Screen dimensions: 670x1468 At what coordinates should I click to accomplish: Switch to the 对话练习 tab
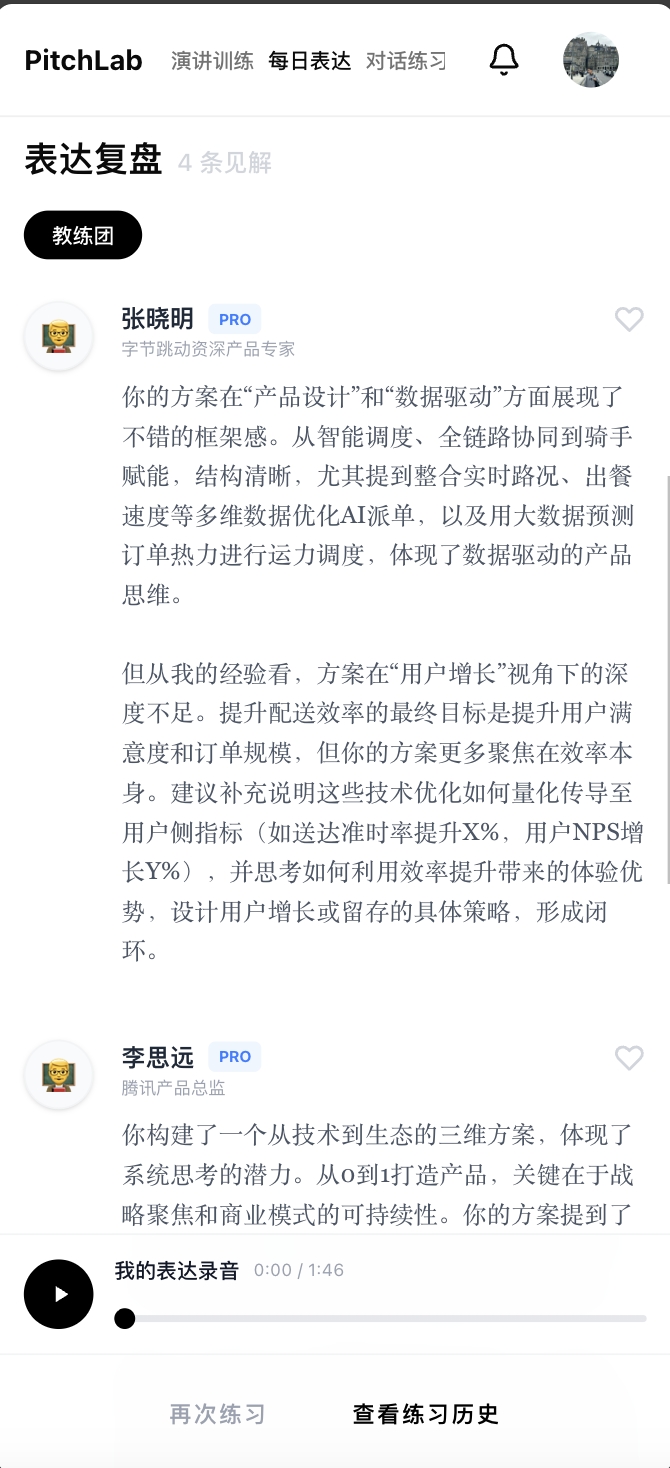coord(405,61)
